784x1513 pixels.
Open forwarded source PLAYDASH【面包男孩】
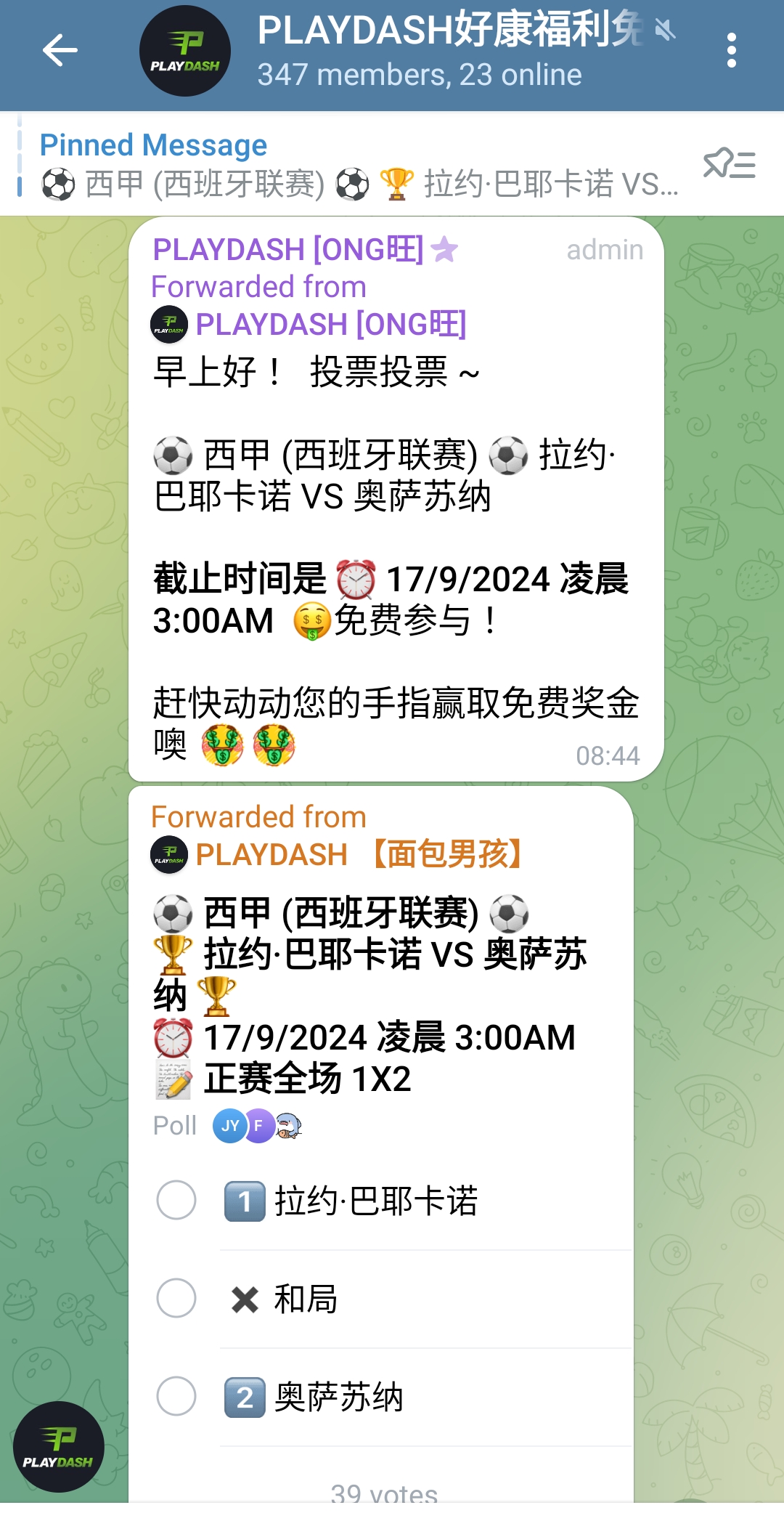359,855
